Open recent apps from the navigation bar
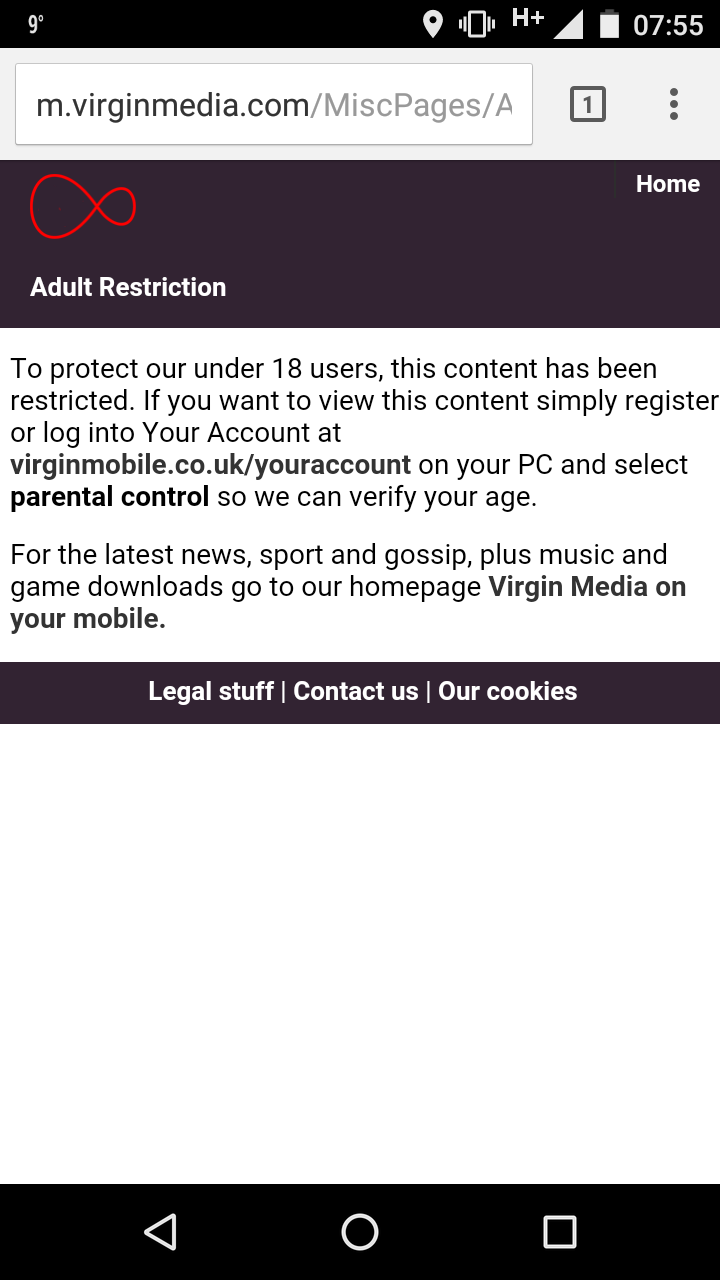Viewport: 720px width, 1280px height. click(x=560, y=1232)
